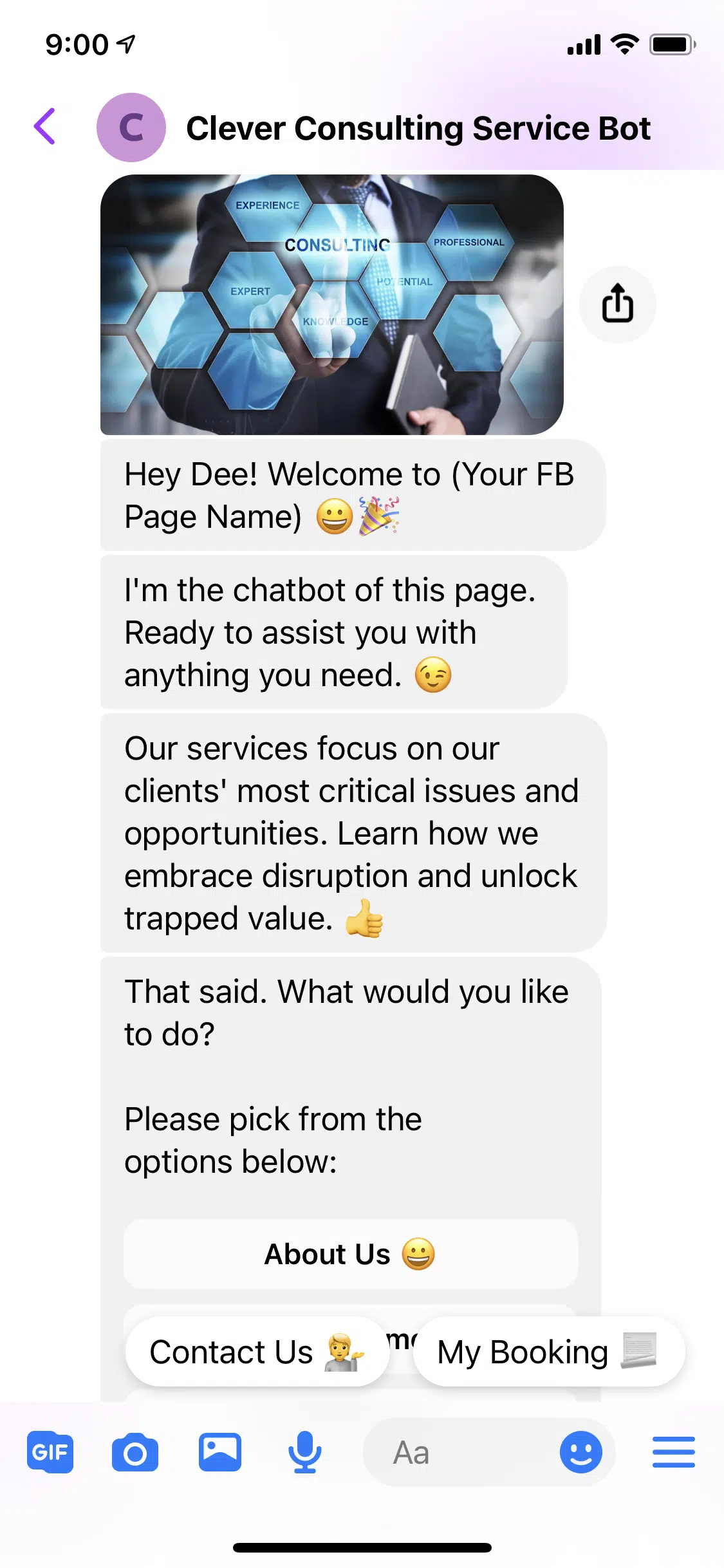The image size is (724, 1568).
Task: Open the GIF picker
Action: pos(50,1452)
